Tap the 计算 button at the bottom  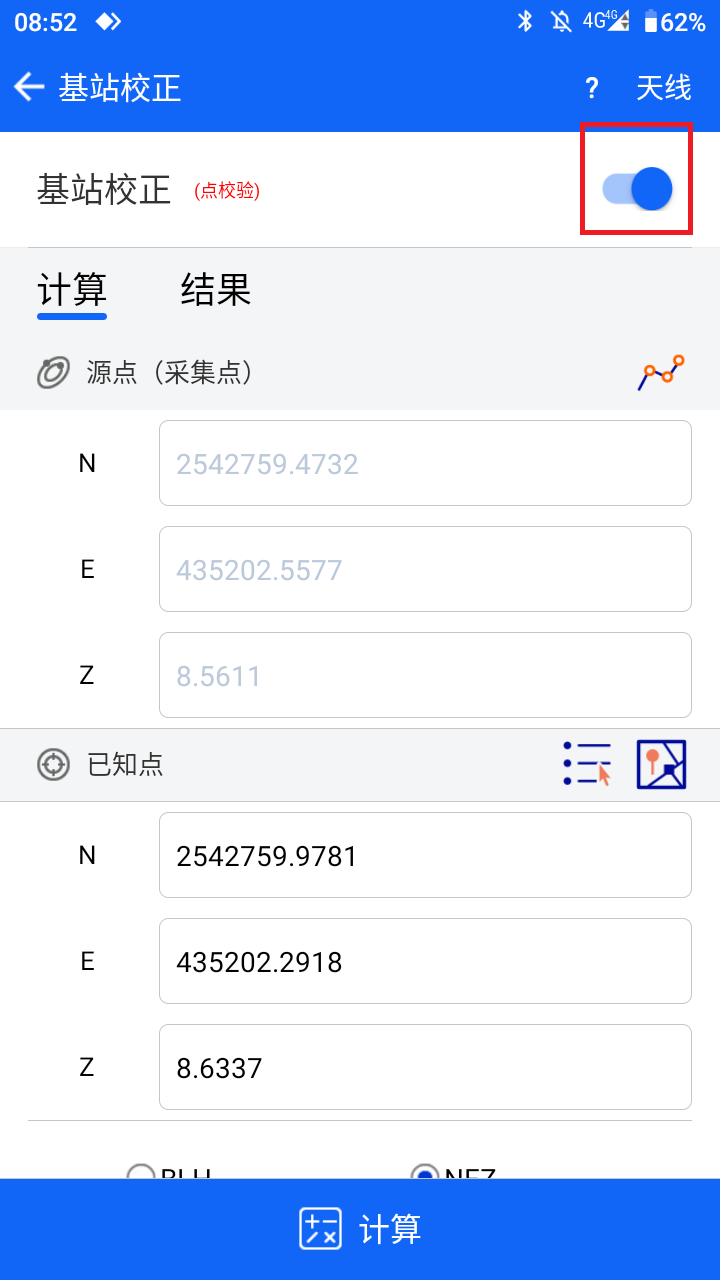click(360, 1229)
